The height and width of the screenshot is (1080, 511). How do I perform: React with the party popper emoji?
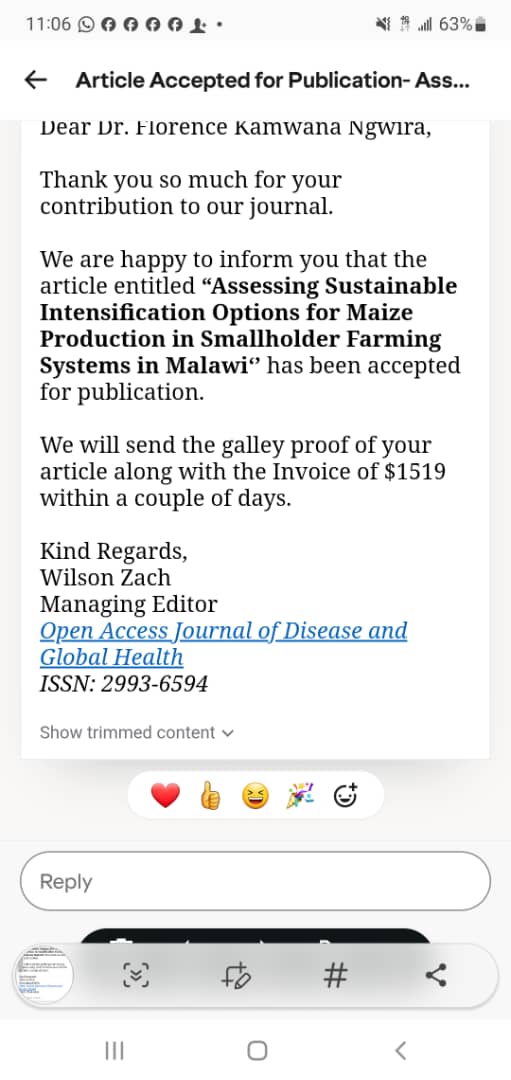(x=301, y=796)
